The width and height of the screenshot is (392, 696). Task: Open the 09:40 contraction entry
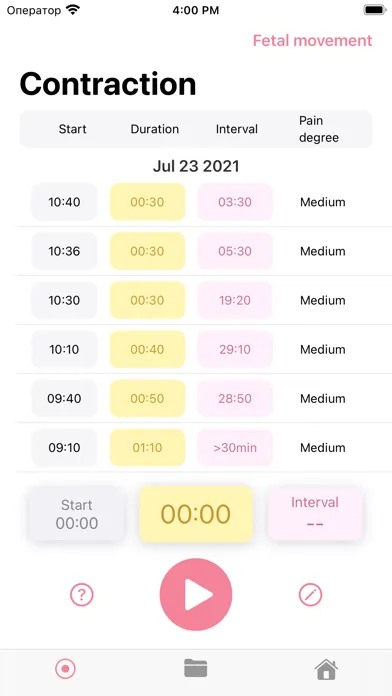pos(196,399)
